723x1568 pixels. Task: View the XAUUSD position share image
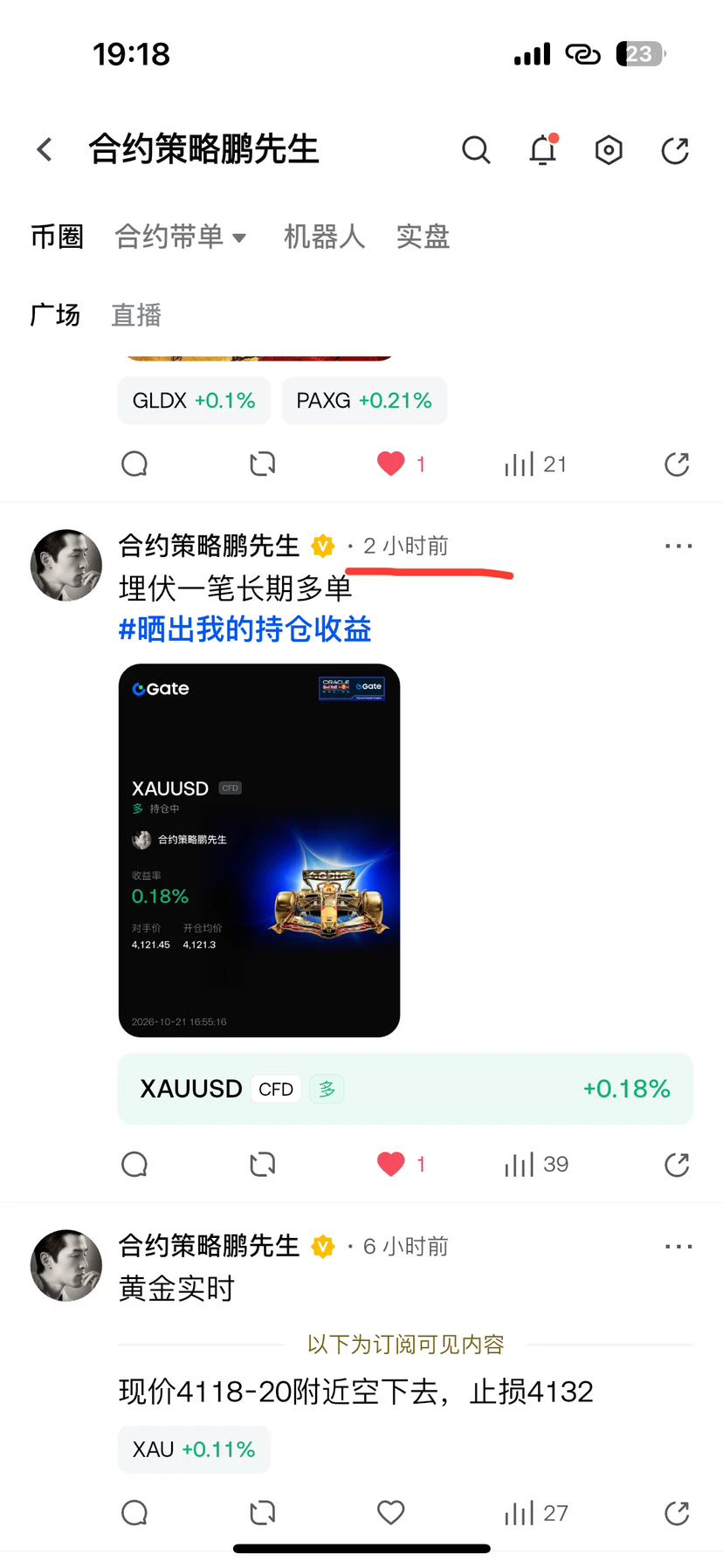259,850
